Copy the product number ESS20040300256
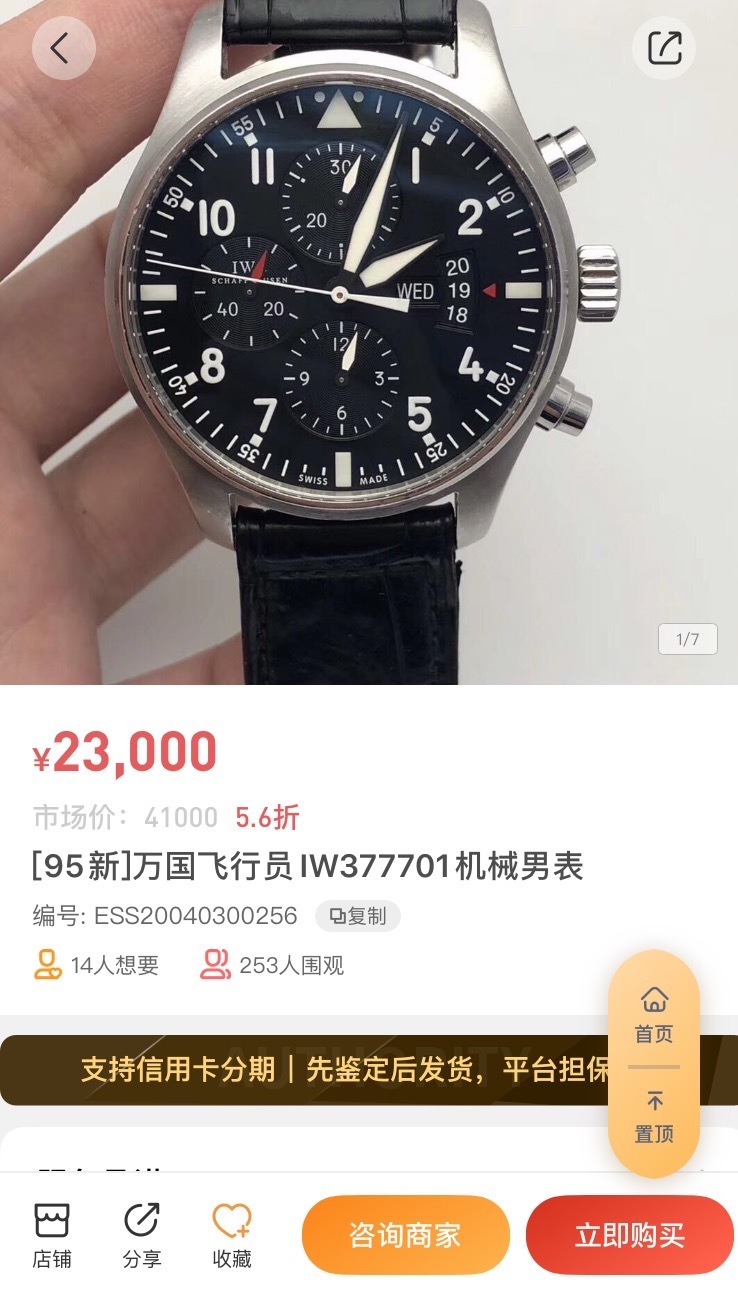The image size is (738, 1299). click(358, 916)
